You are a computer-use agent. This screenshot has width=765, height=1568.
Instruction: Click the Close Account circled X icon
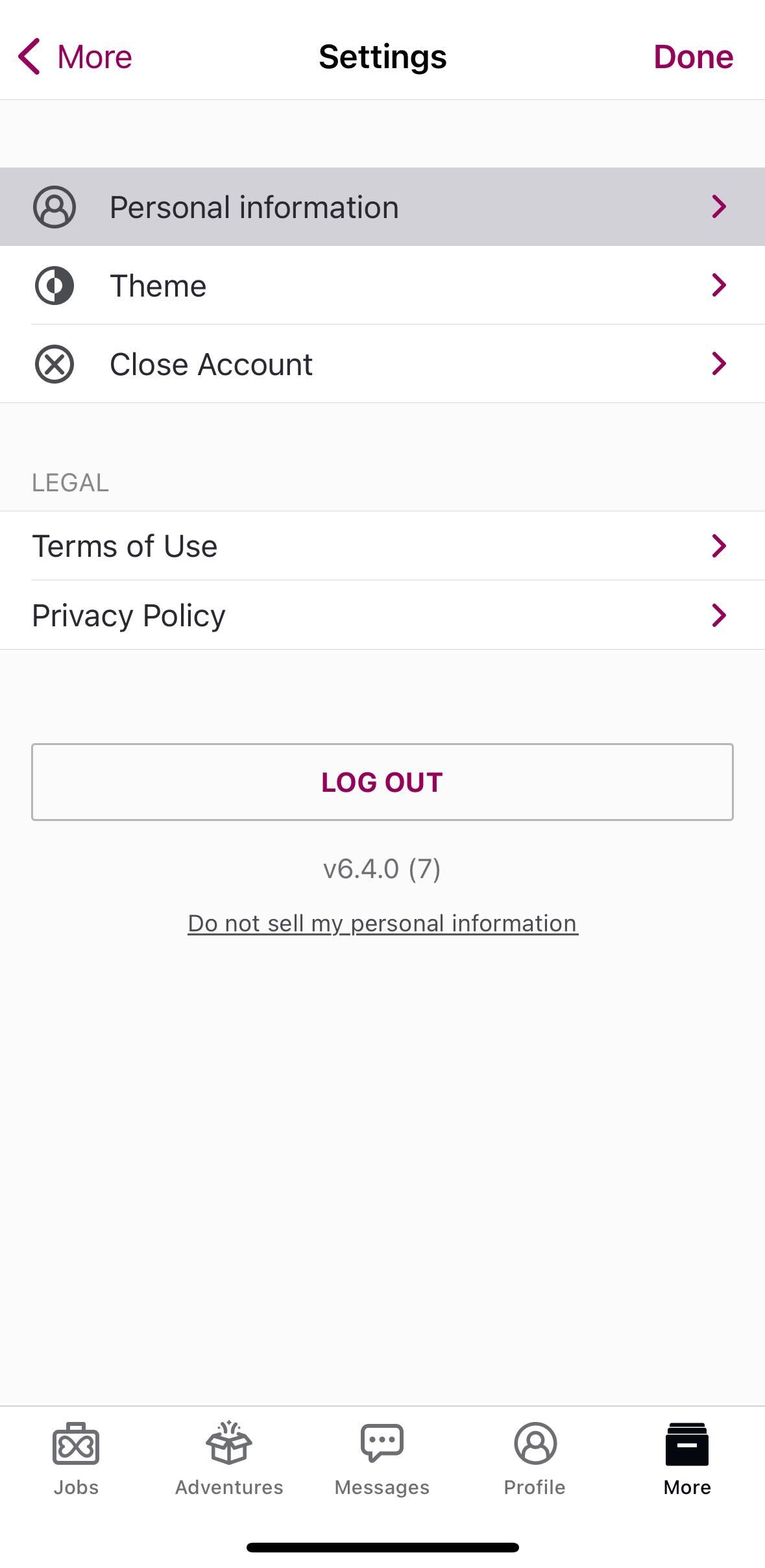point(55,363)
